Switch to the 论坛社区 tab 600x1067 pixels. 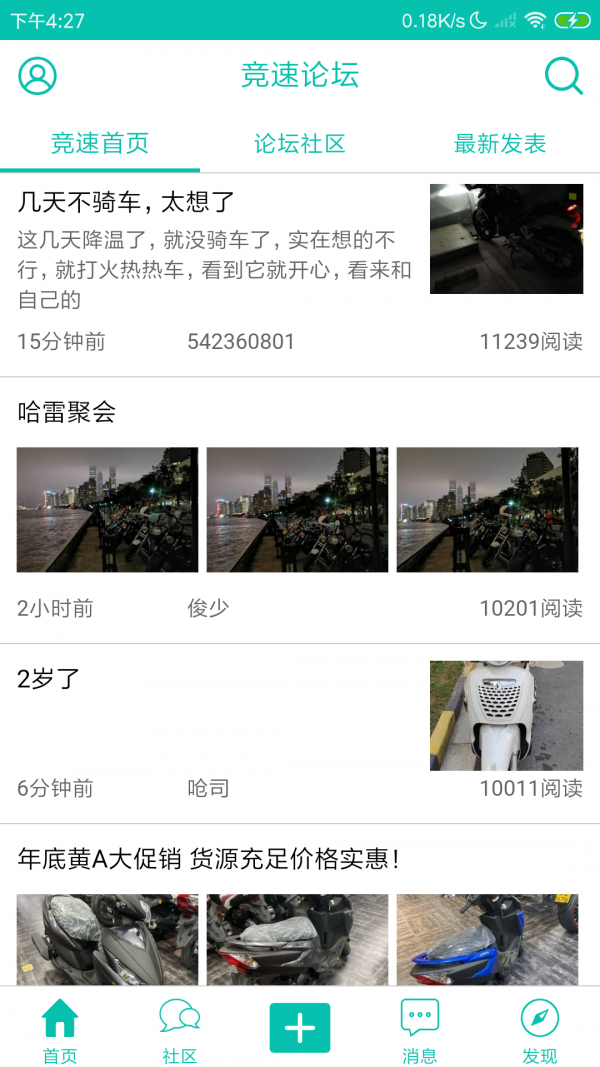[x=300, y=143]
